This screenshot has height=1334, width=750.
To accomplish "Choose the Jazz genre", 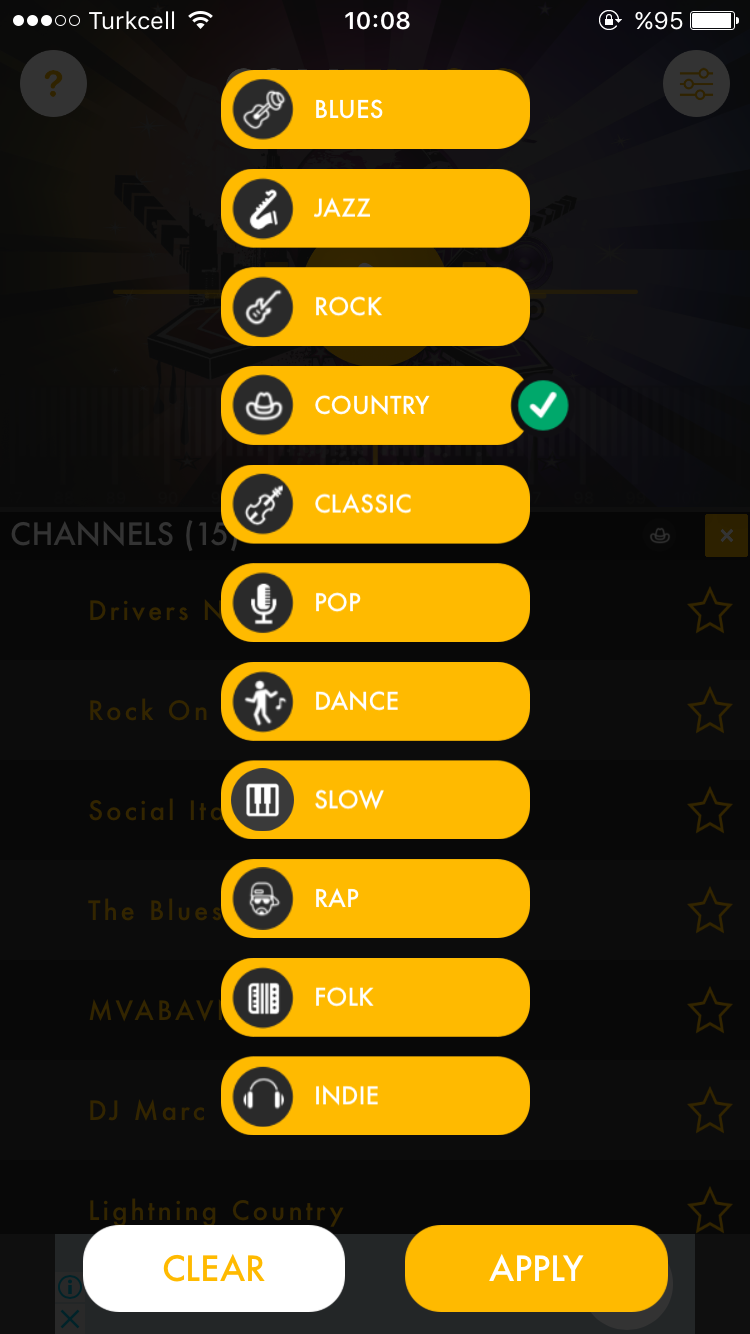I will [375, 208].
